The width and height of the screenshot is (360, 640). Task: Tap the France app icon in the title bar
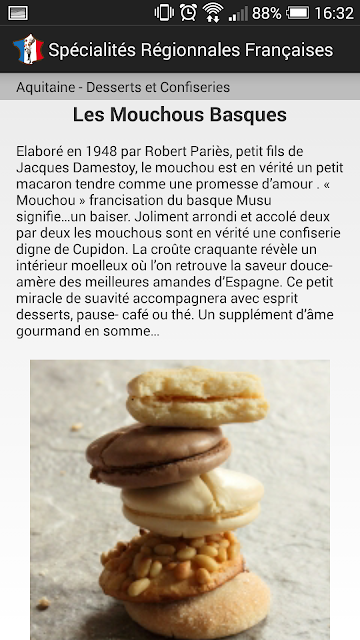(29, 49)
